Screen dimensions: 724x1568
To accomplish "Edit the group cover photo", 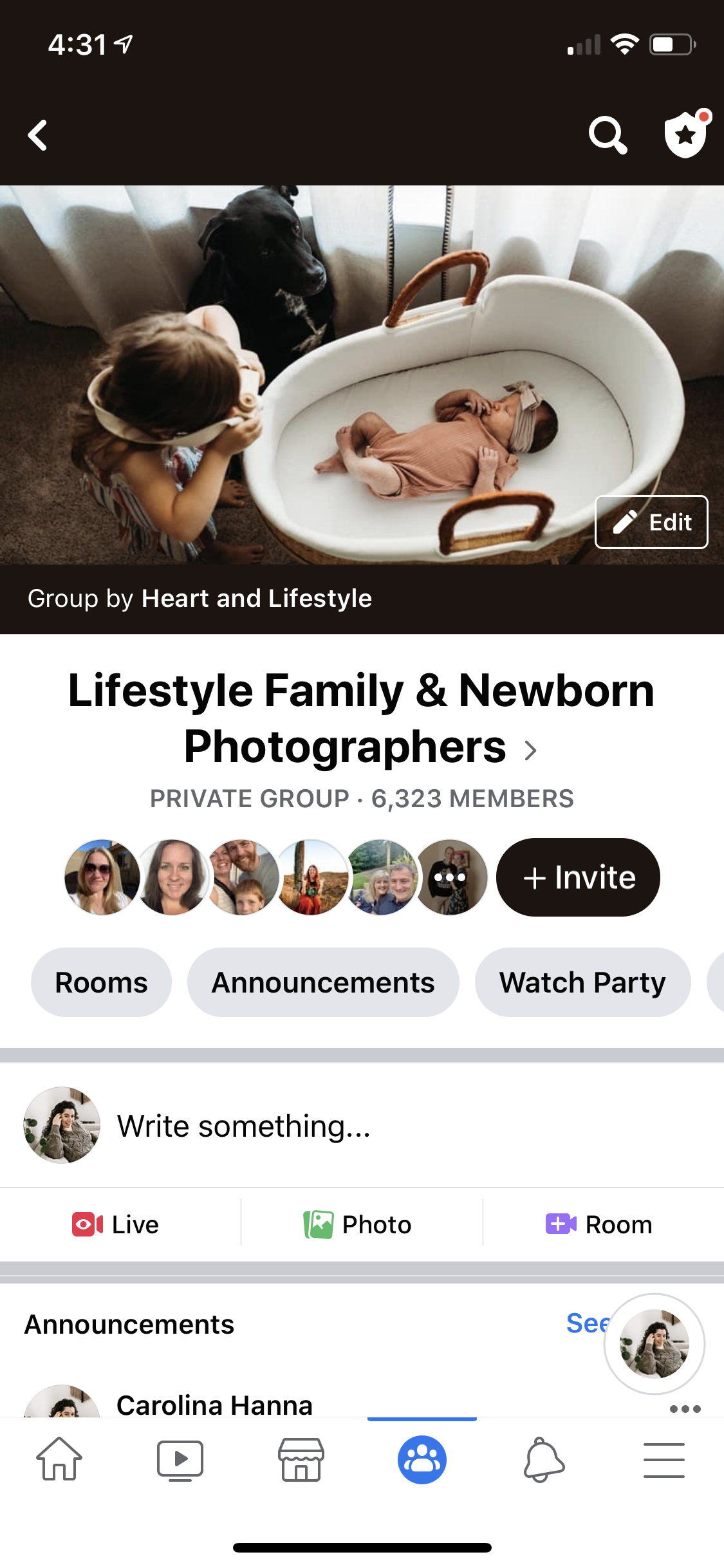I will [651, 522].
